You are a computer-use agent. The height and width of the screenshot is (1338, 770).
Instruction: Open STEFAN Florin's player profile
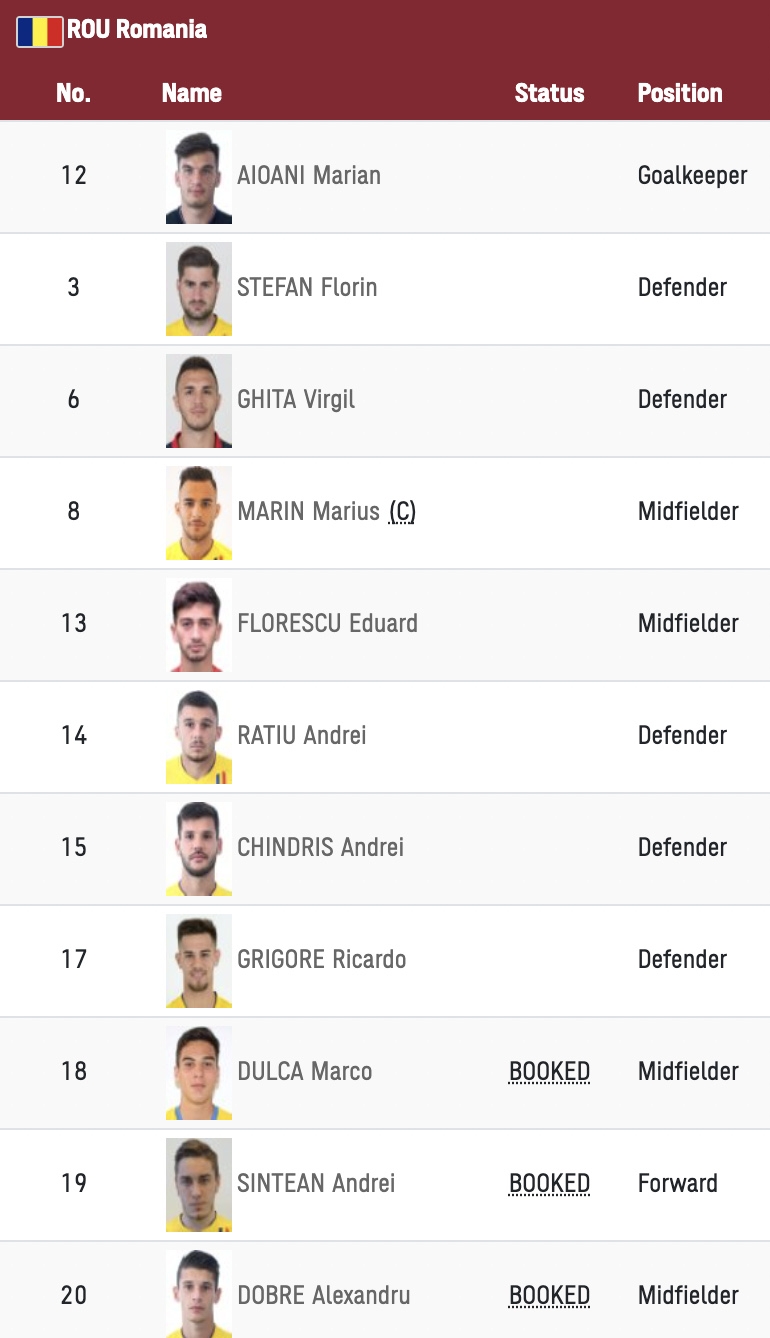(x=307, y=288)
